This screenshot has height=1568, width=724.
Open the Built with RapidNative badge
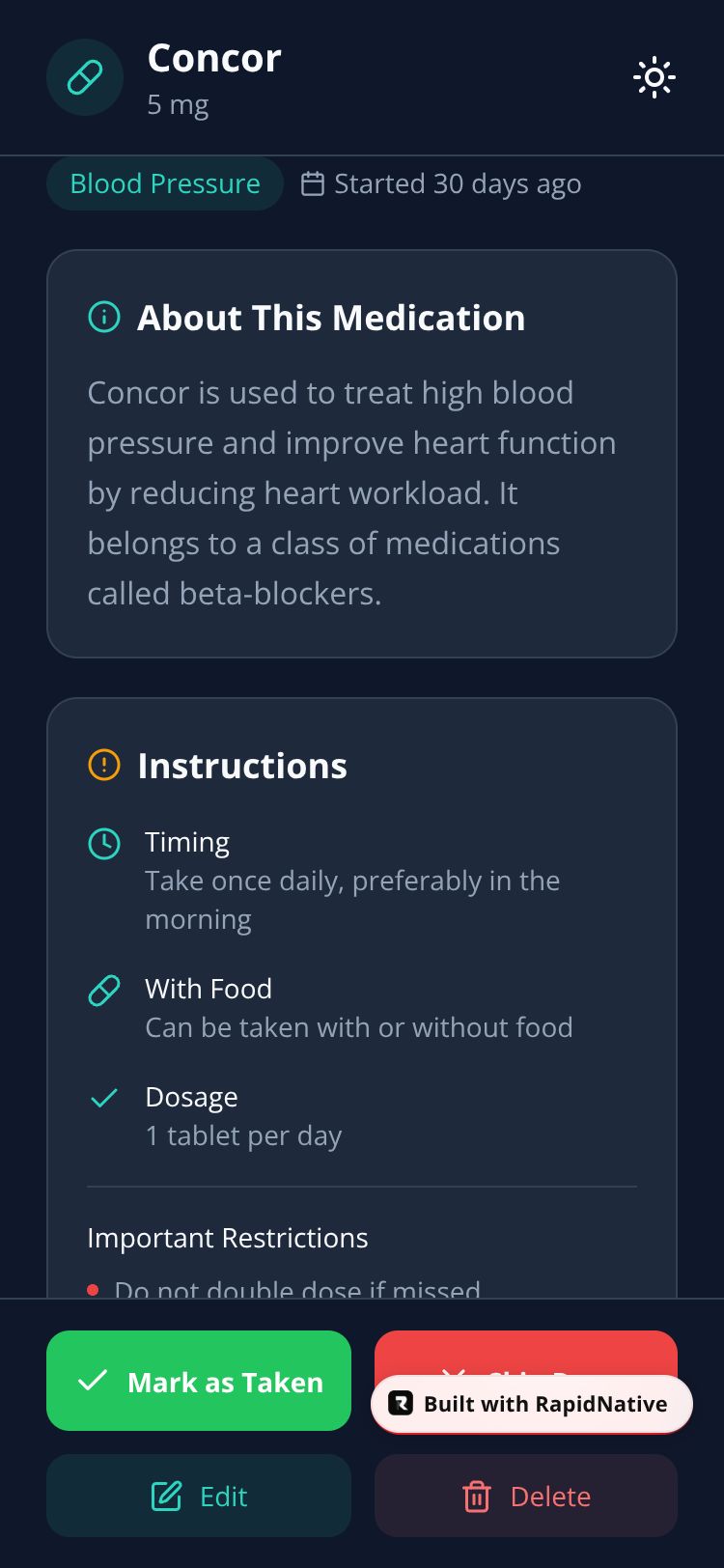point(532,1404)
